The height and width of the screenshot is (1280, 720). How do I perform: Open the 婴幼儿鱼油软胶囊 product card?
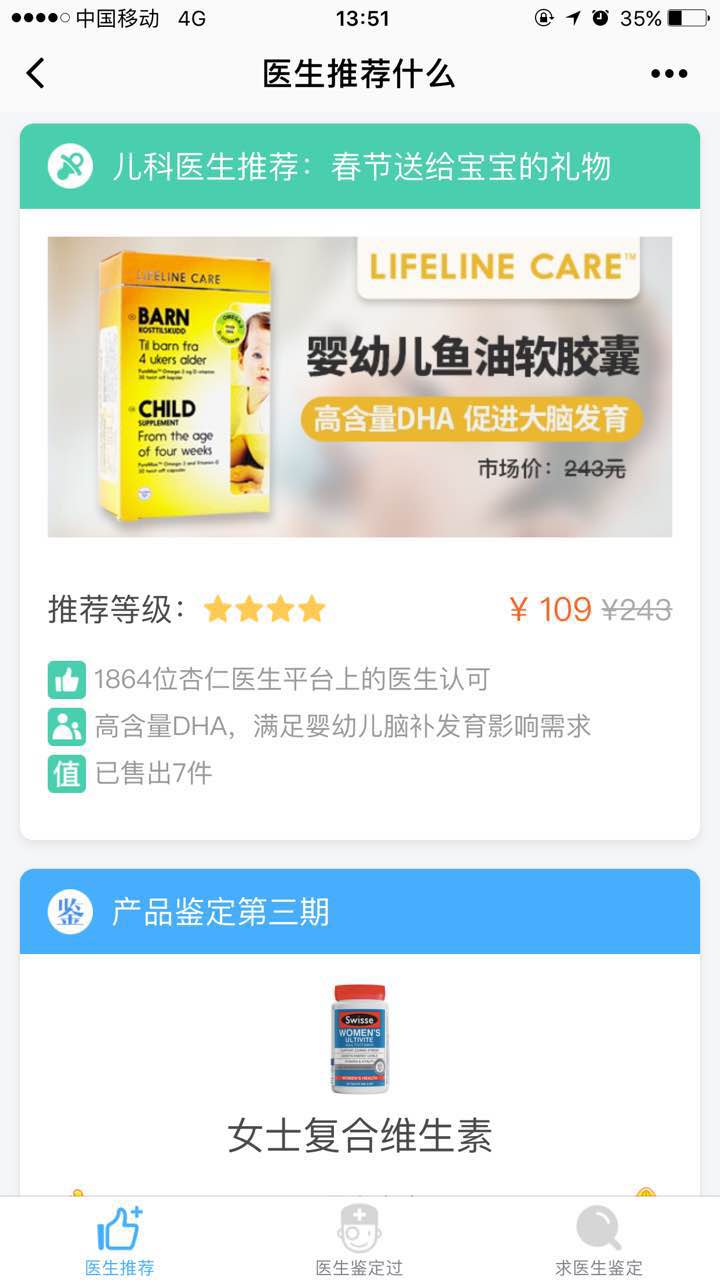360,387
